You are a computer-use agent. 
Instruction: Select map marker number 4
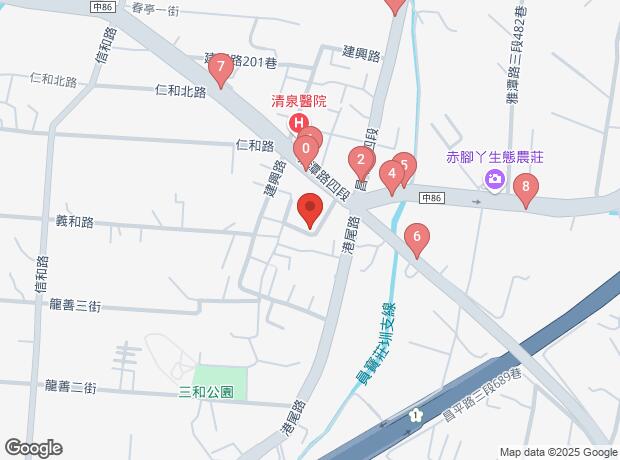point(393,175)
